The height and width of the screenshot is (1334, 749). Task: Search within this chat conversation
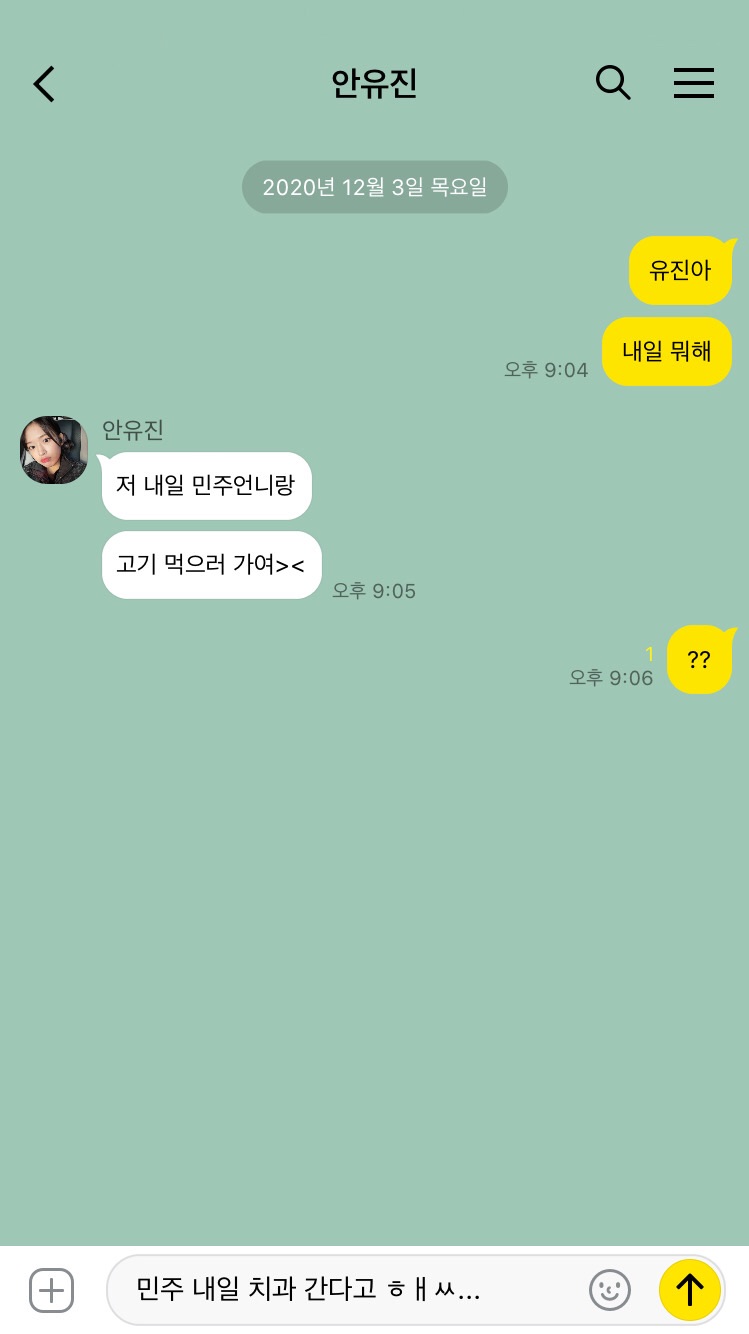click(613, 83)
